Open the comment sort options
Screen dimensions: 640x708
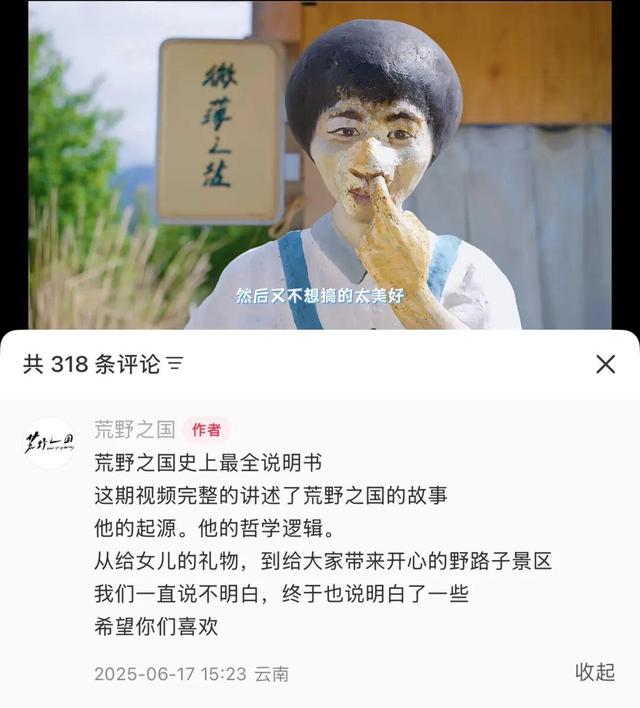(x=175, y=364)
